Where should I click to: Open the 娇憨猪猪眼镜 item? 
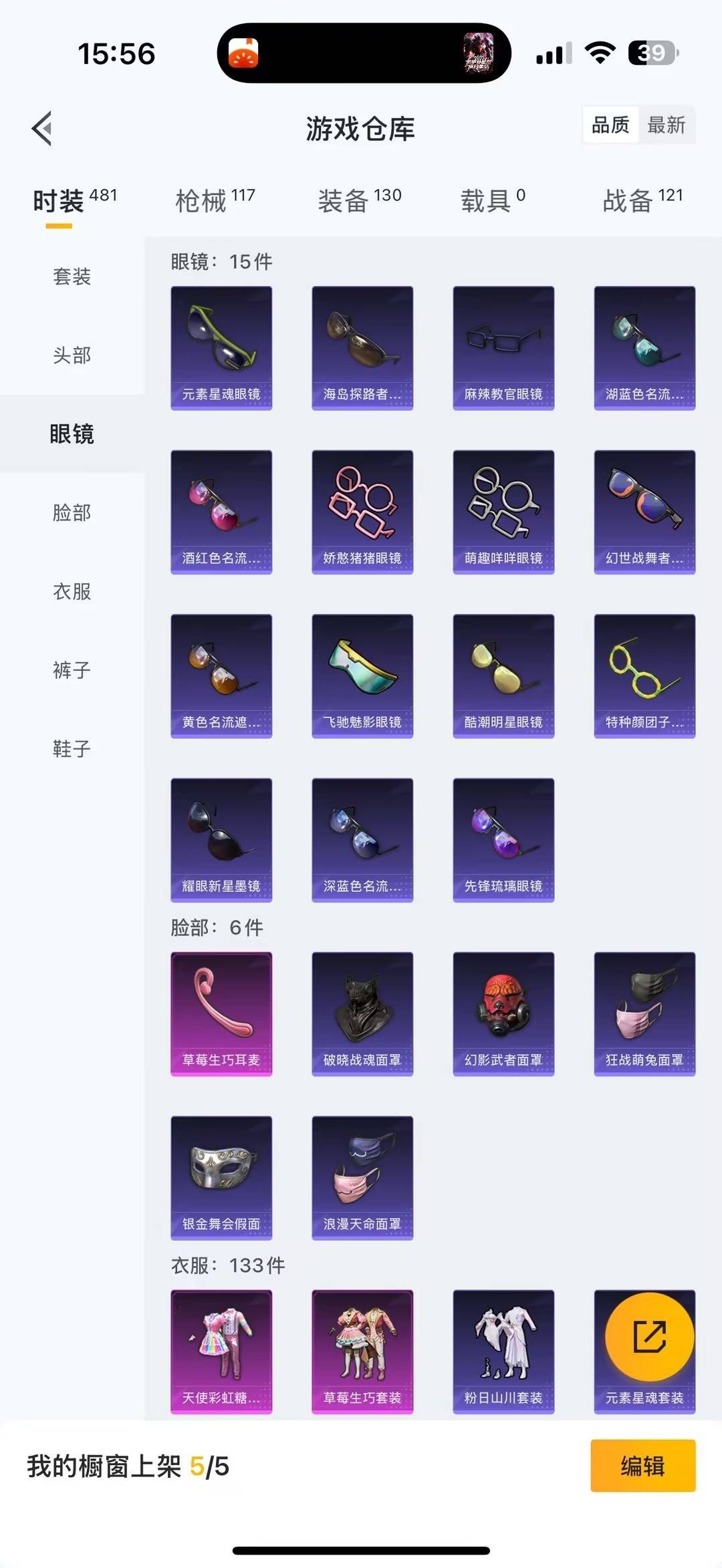pyautogui.click(x=362, y=511)
